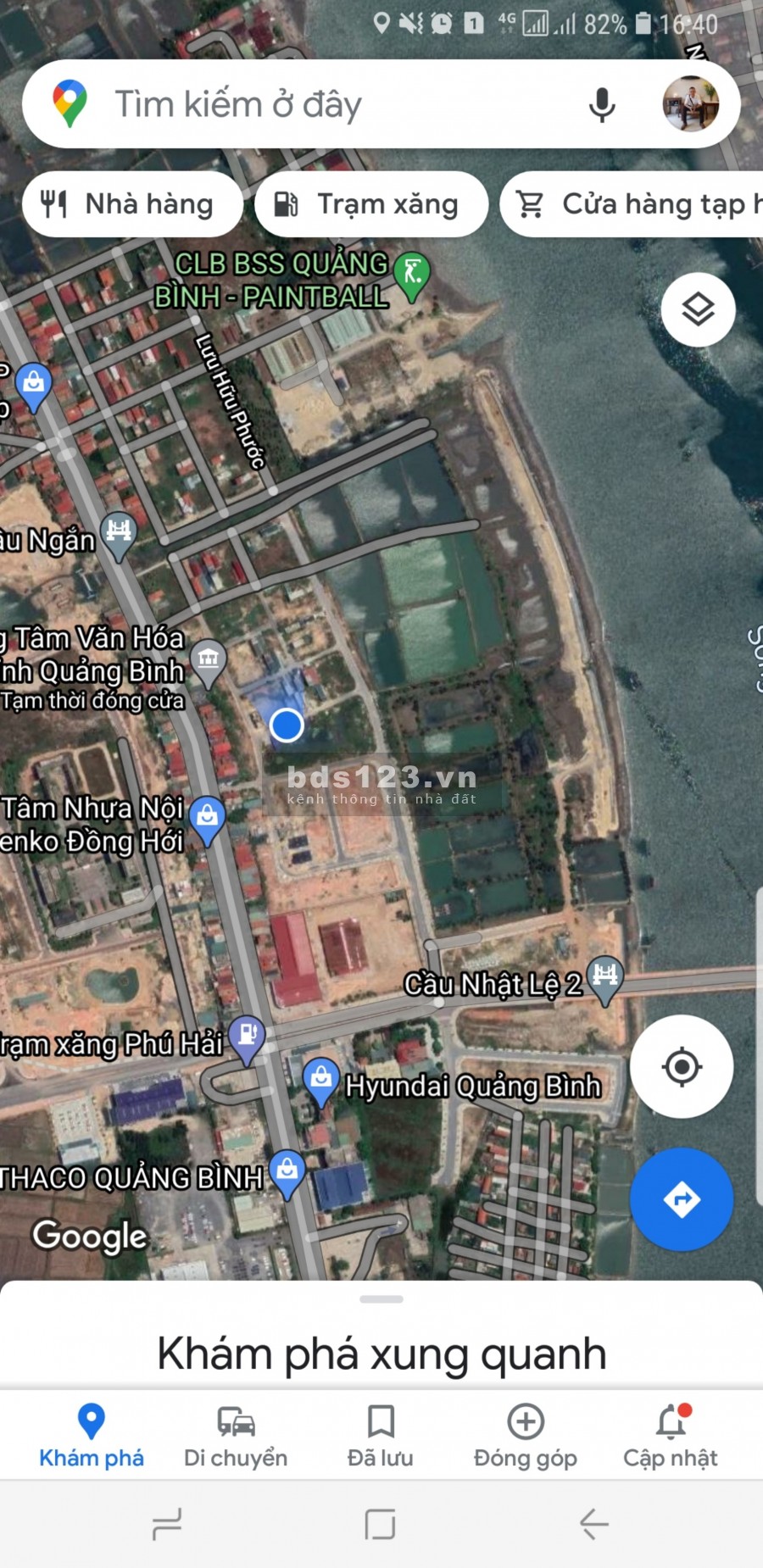Select the Trạm xăng Phú Hải marker

click(248, 1037)
